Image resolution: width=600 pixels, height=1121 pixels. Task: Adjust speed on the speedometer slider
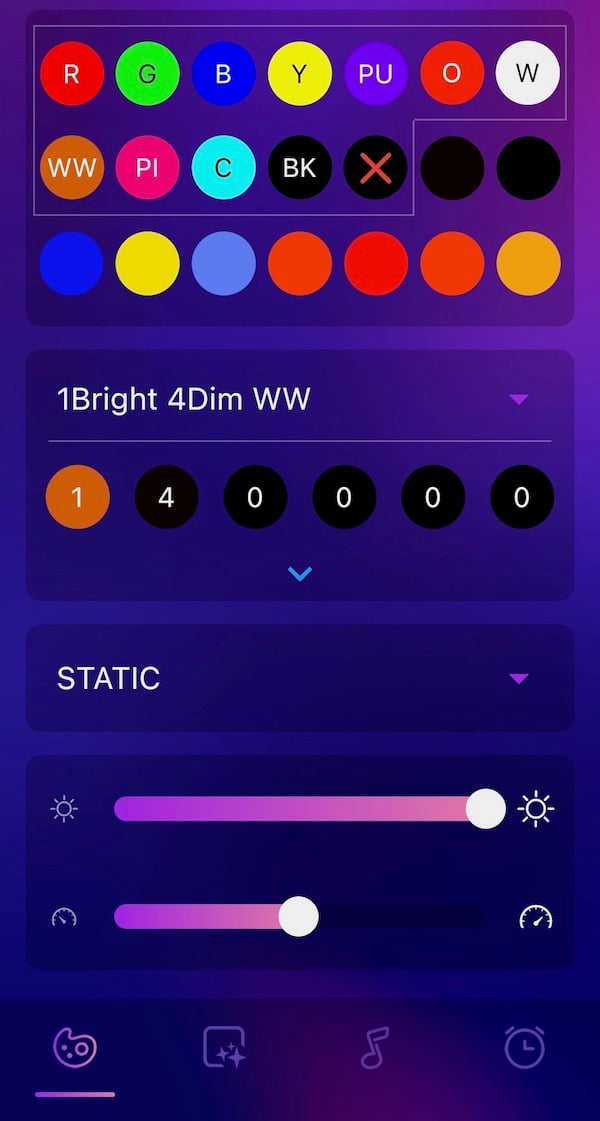click(298, 916)
